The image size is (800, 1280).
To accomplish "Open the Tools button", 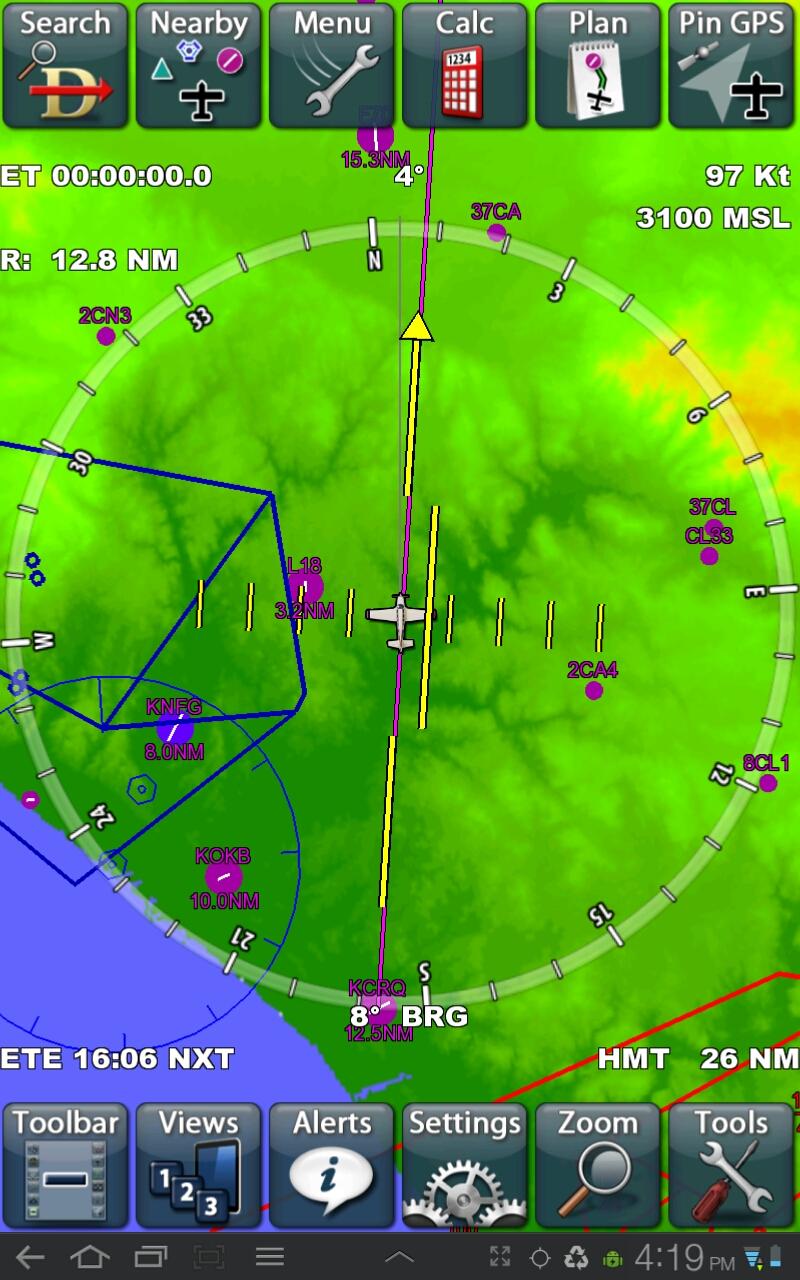I will (x=732, y=1165).
